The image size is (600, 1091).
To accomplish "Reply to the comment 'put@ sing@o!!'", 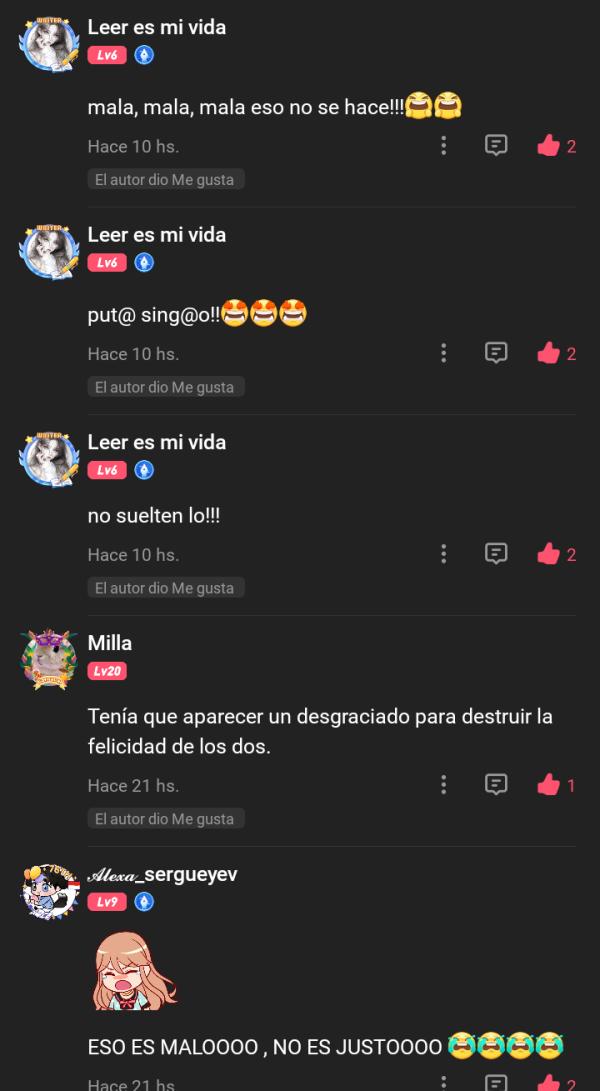I will click(x=496, y=353).
